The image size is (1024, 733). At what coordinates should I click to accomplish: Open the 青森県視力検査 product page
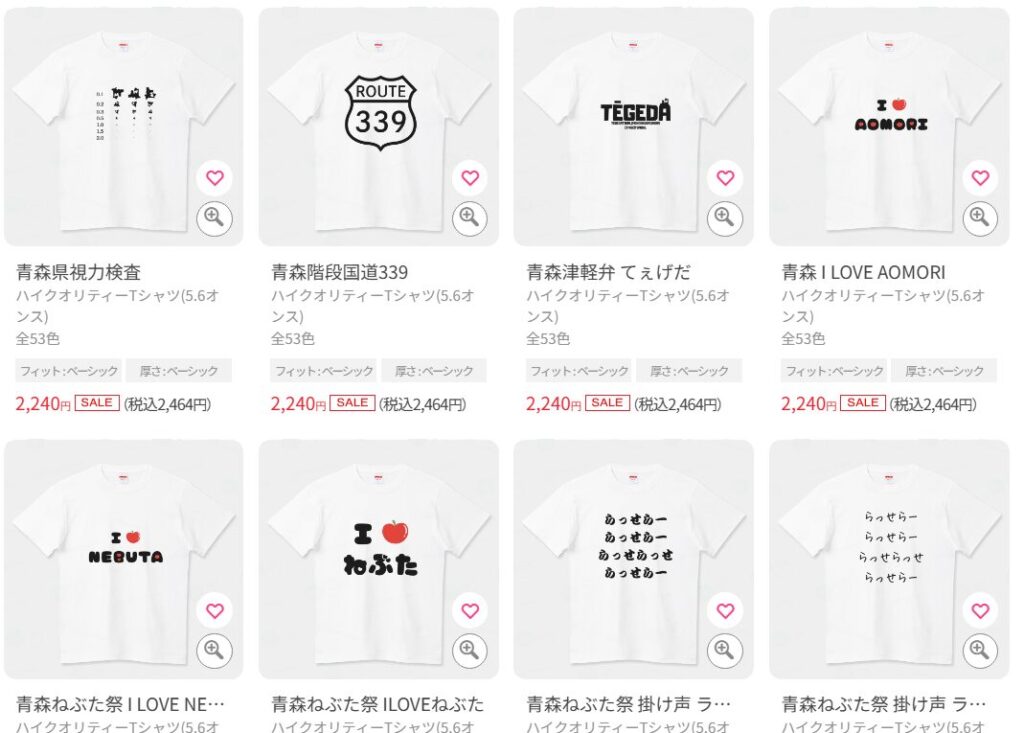click(x=79, y=272)
